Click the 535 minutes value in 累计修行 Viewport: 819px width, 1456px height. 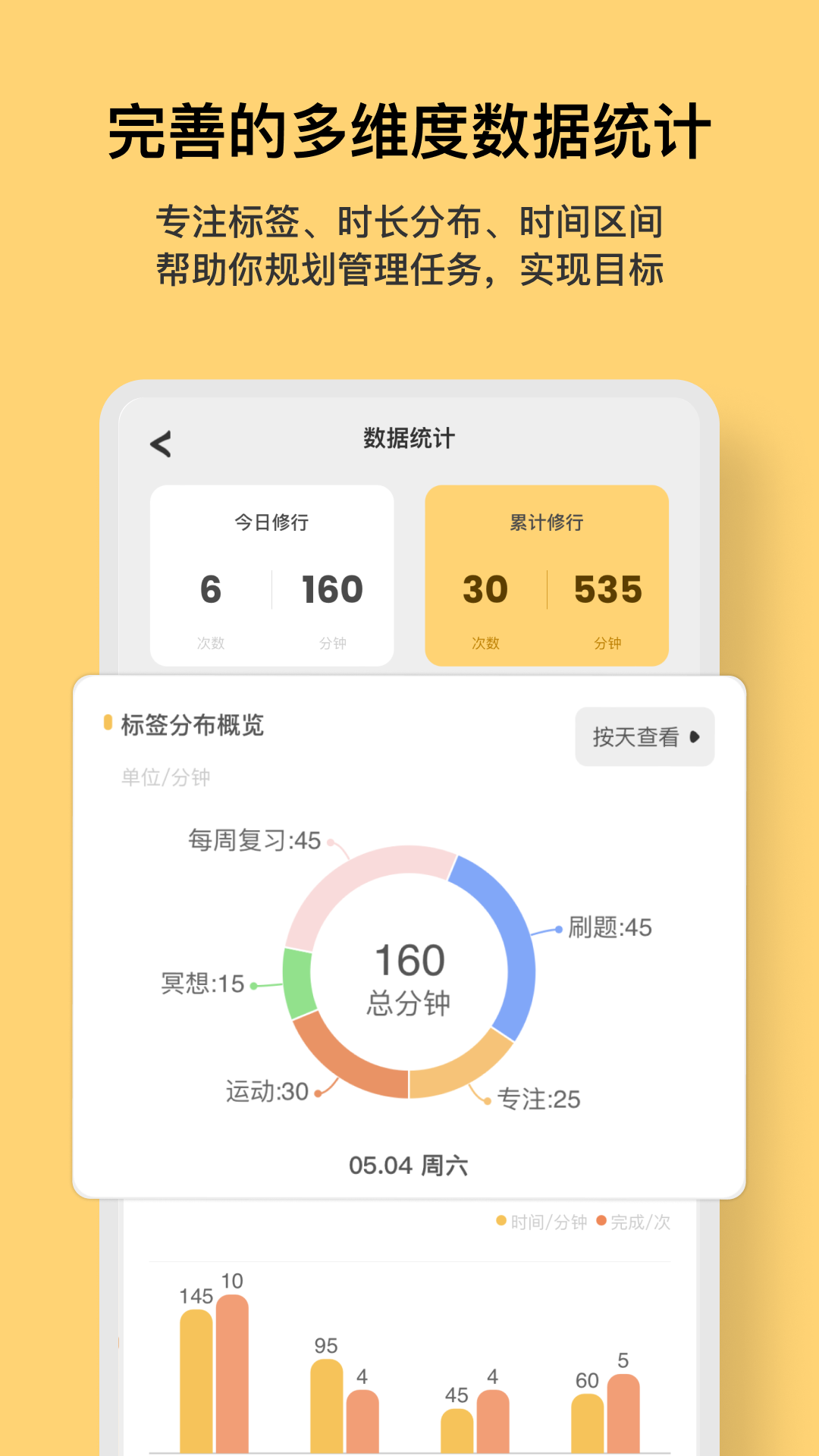607,590
